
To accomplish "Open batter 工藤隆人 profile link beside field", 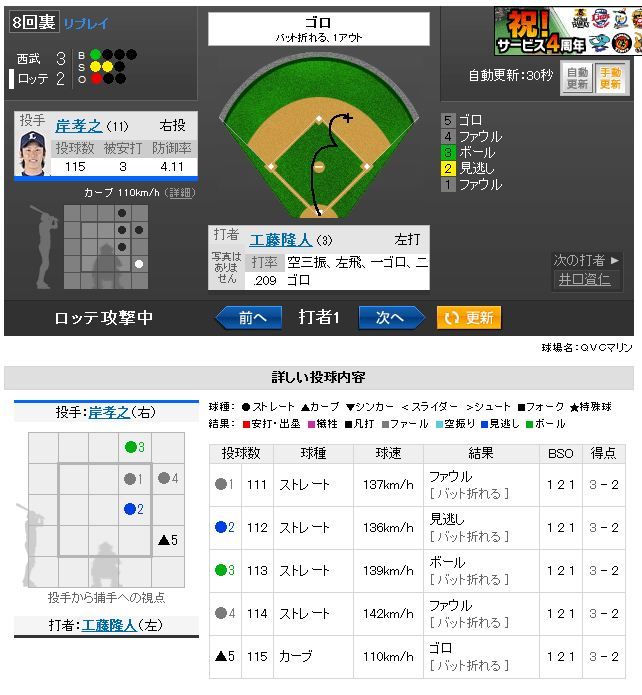I will (278, 240).
